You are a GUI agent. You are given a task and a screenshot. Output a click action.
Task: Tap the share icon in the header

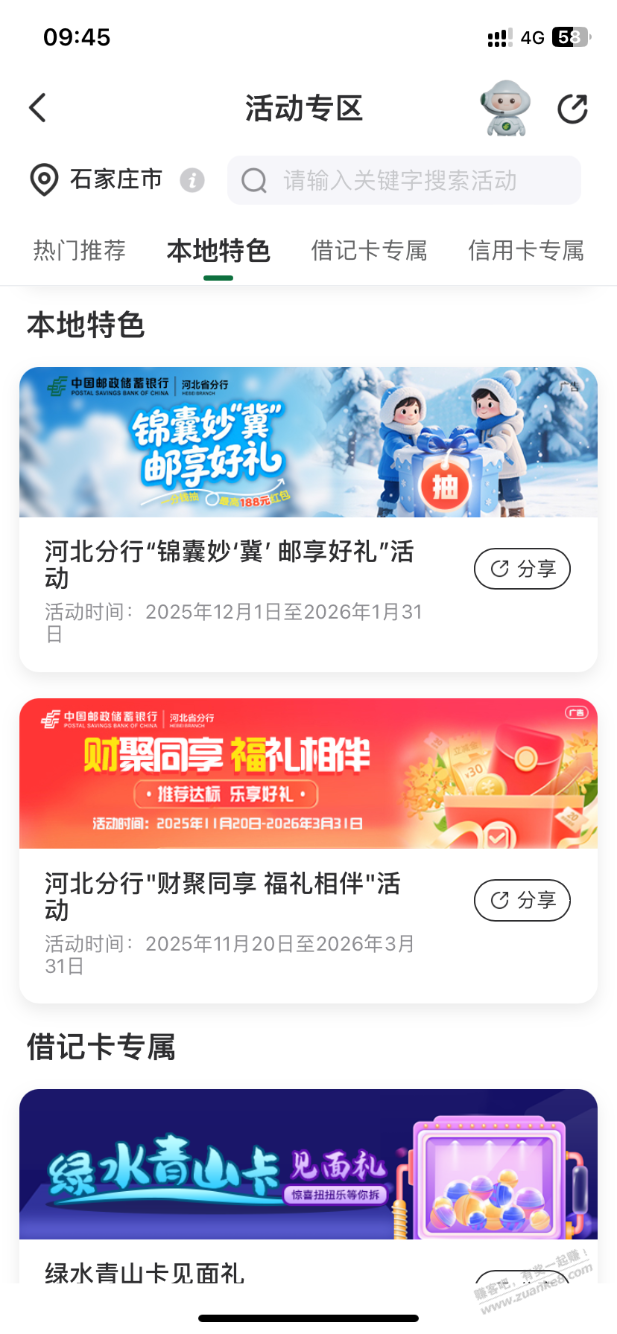click(572, 109)
